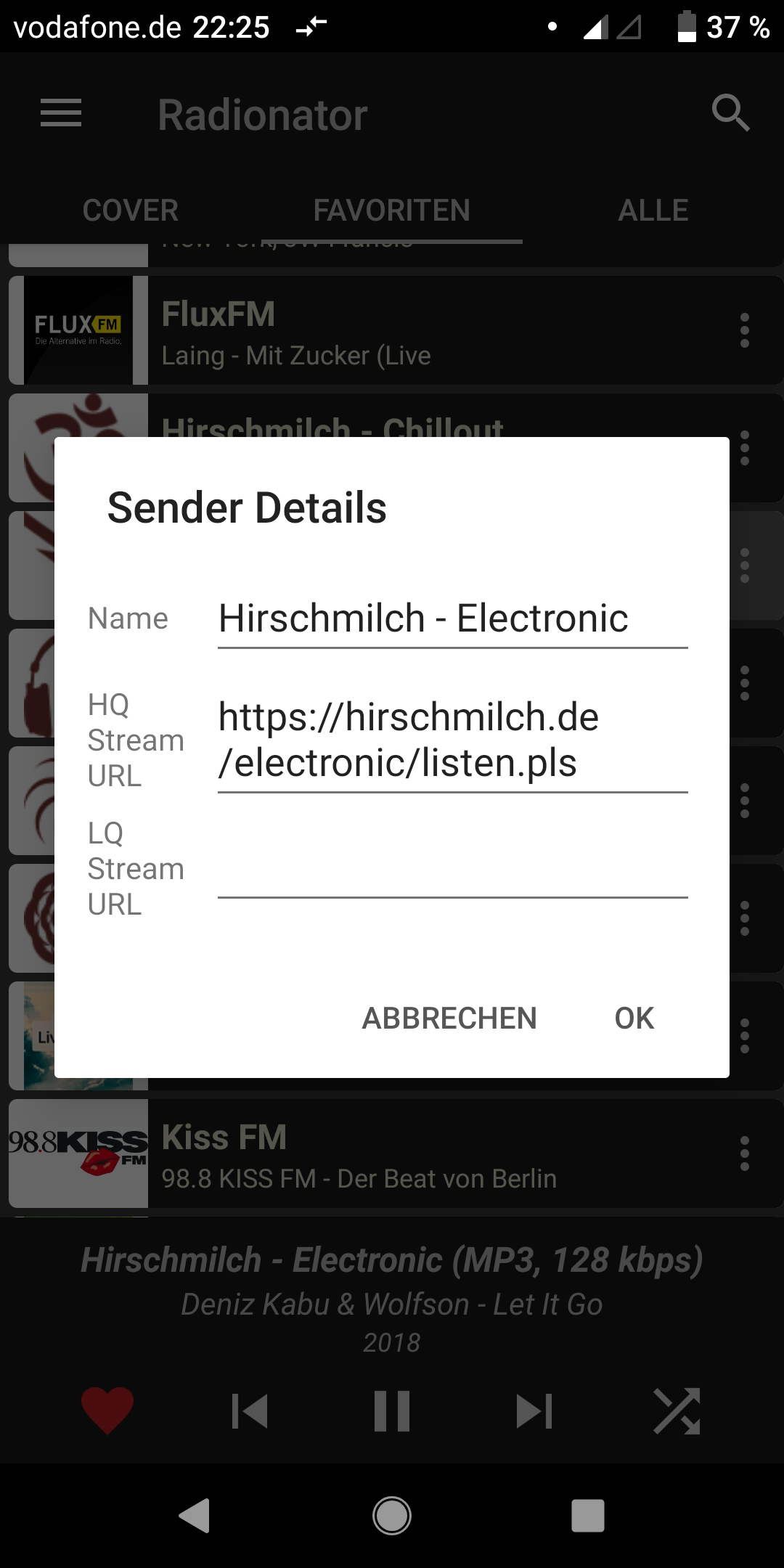The height and width of the screenshot is (1568, 784).
Task: Edit the HQ Stream URL field
Action: point(452,740)
